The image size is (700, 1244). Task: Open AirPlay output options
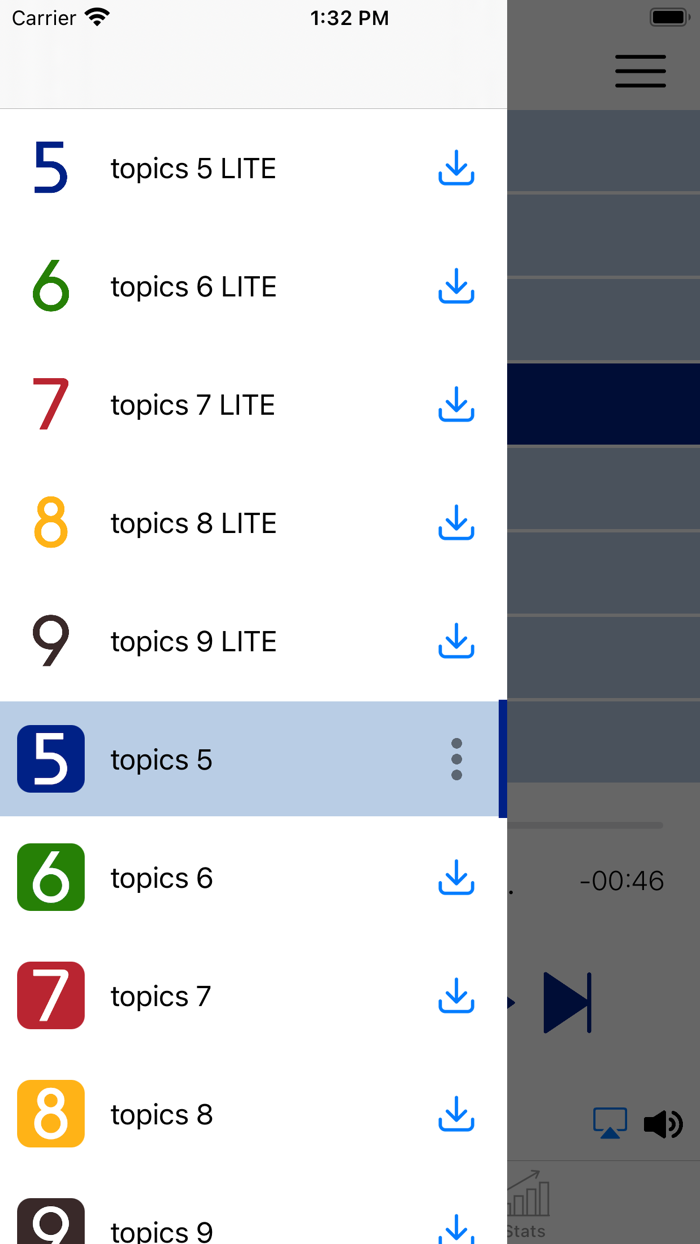click(x=610, y=1123)
